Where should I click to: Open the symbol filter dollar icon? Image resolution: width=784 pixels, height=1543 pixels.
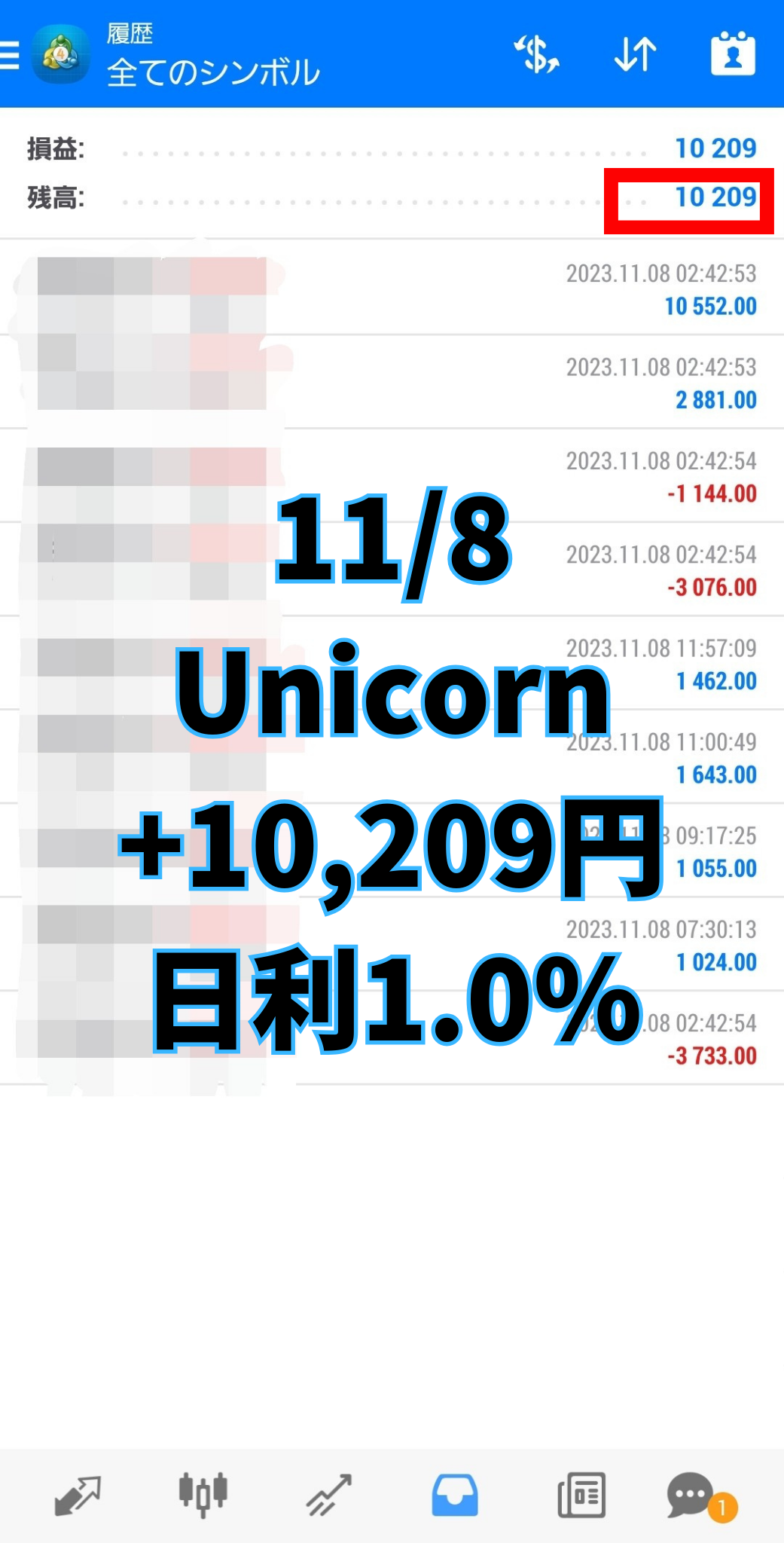tap(536, 55)
